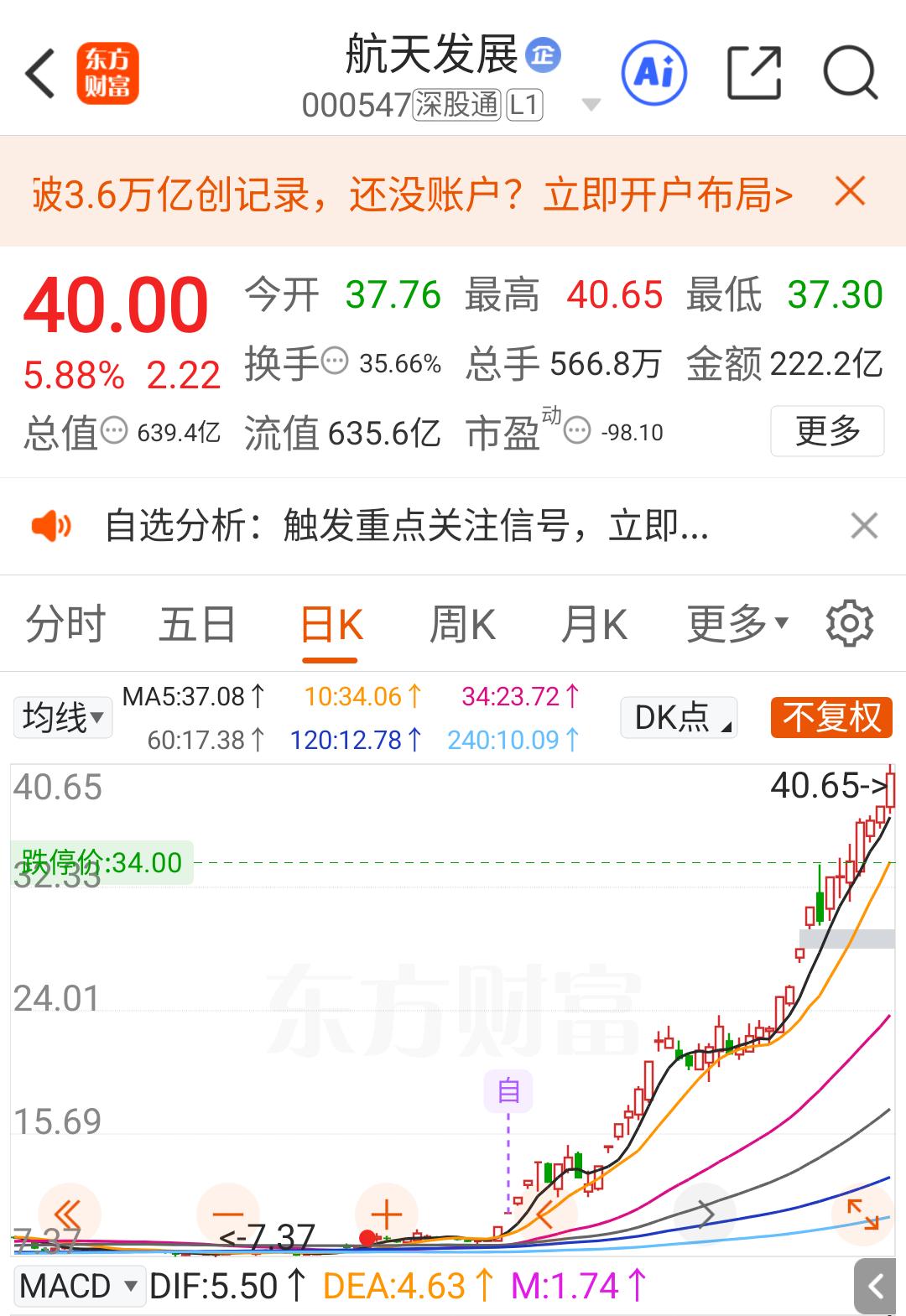
Task: Open the 均线 indicator dropdown
Action: click(61, 717)
